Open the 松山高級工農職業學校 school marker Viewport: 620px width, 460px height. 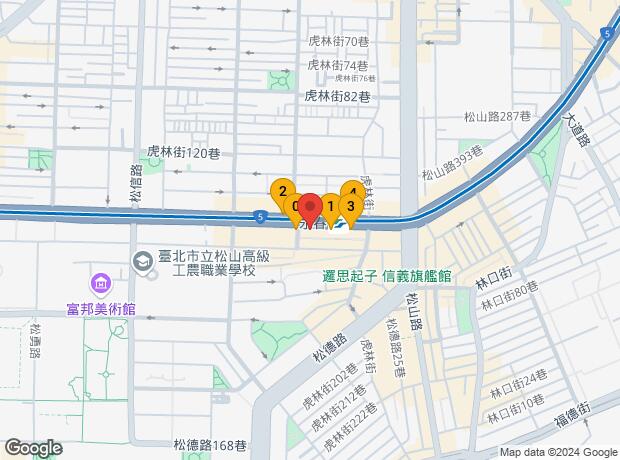point(144,262)
